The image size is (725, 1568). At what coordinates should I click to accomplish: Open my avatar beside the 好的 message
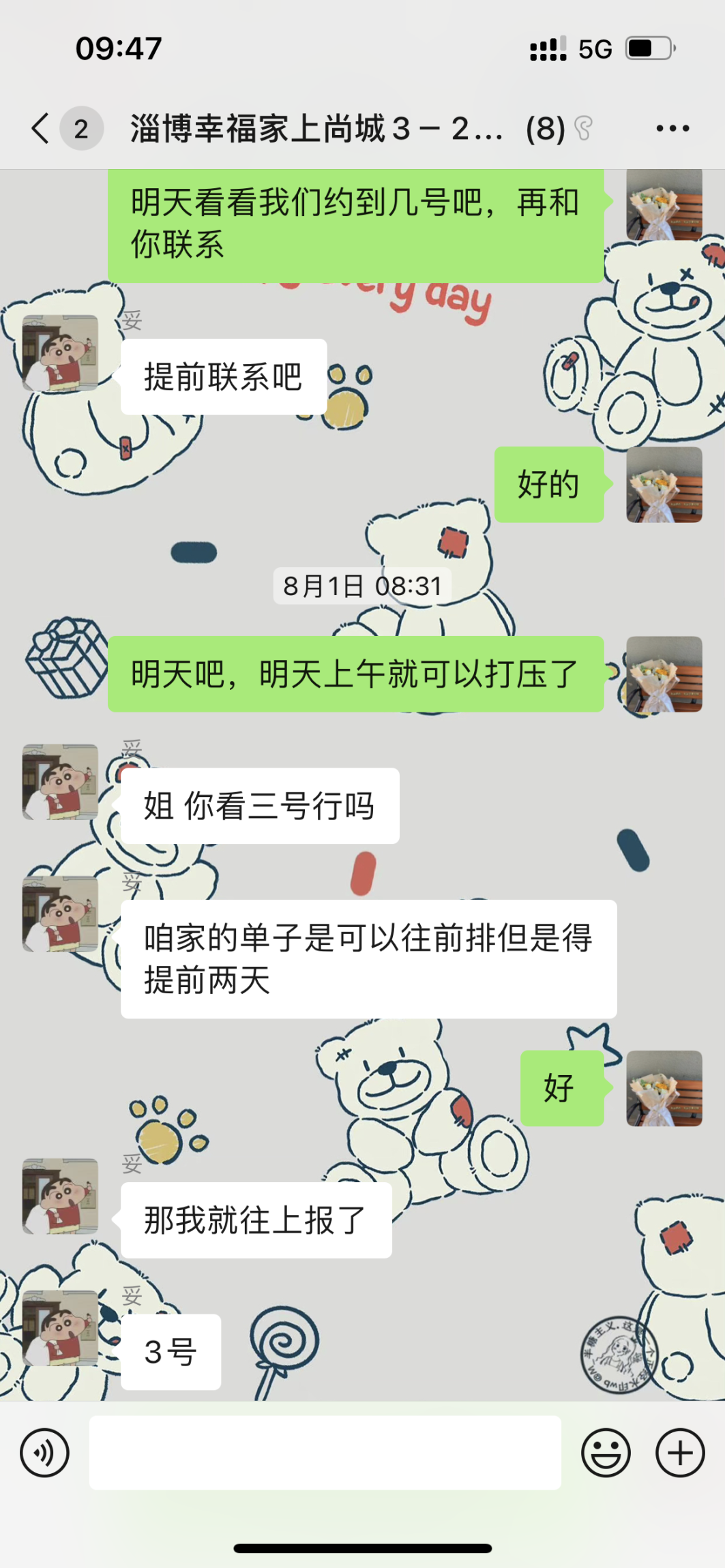664,485
